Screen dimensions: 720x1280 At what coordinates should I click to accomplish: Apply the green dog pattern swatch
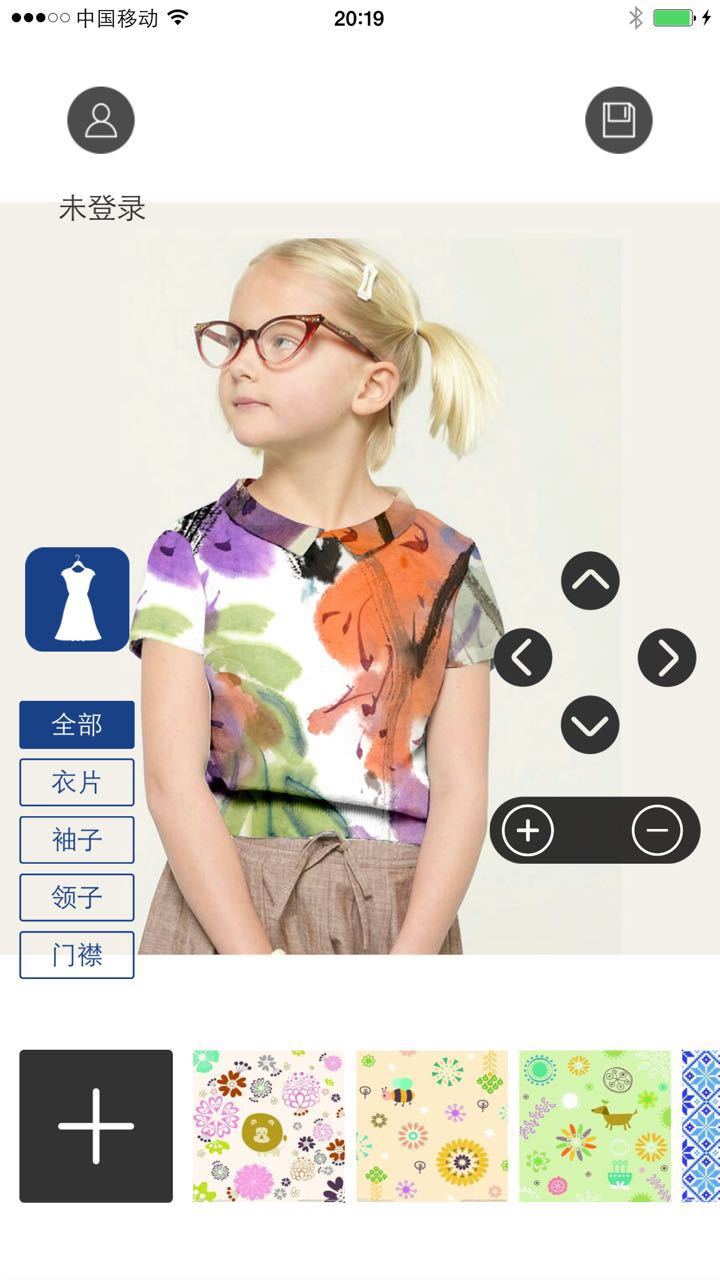coord(595,1126)
